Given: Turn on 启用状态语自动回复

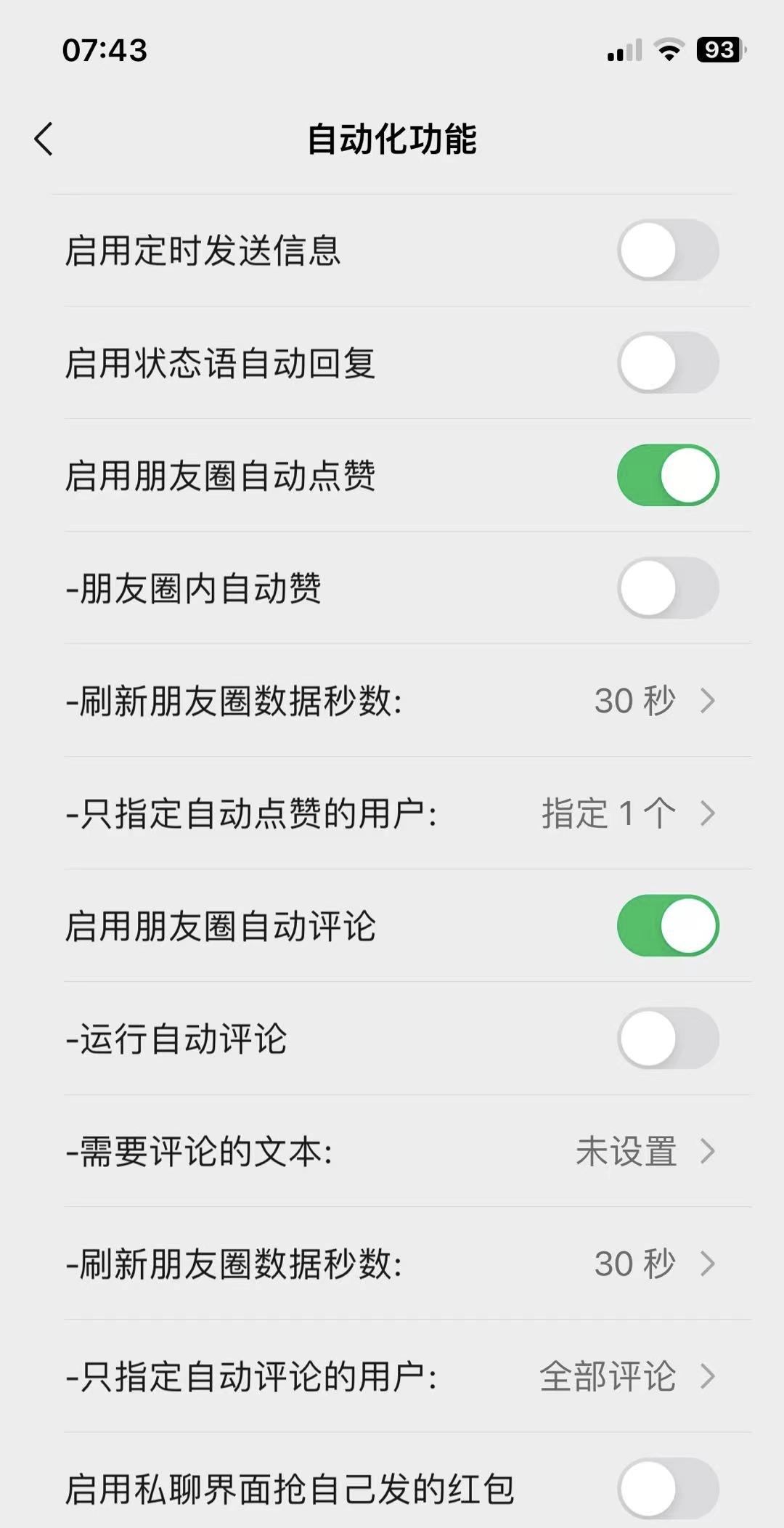Looking at the screenshot, I should tap(668, 362).
